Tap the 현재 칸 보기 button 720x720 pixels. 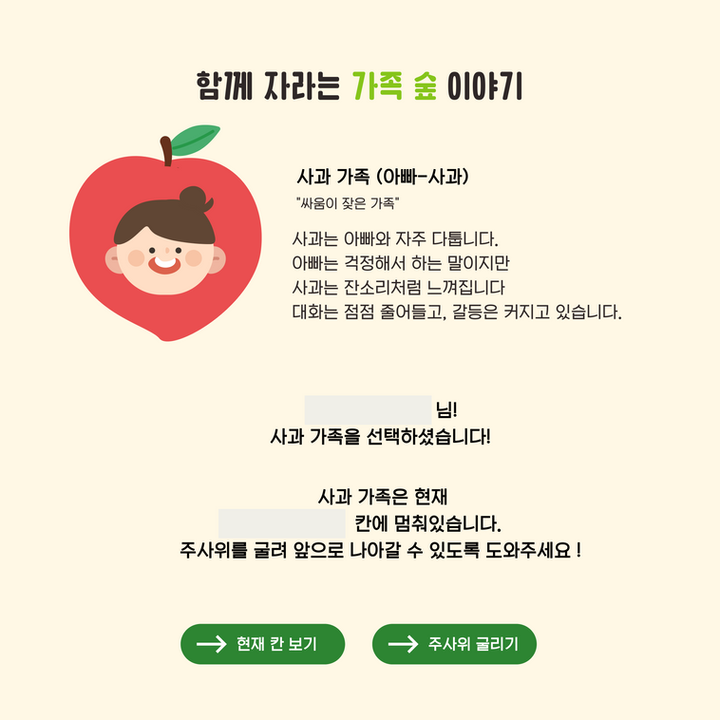coord(262,644)
